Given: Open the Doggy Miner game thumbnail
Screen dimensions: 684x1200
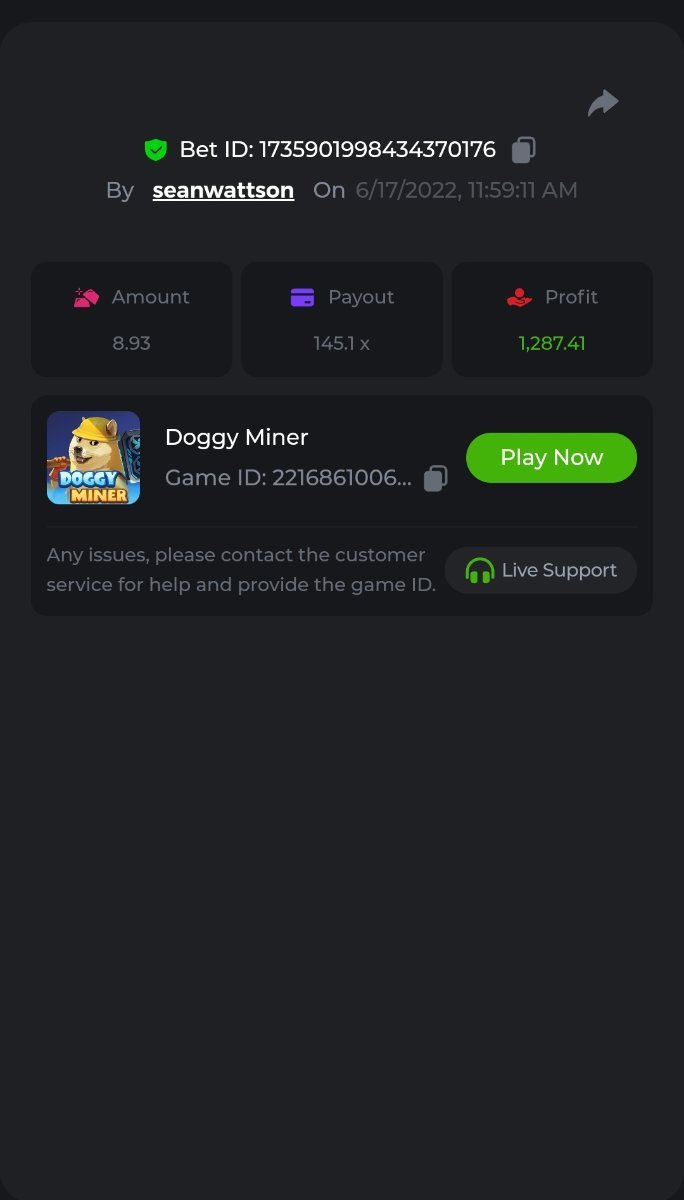Looking at the screenshot, I should (93, 458).
